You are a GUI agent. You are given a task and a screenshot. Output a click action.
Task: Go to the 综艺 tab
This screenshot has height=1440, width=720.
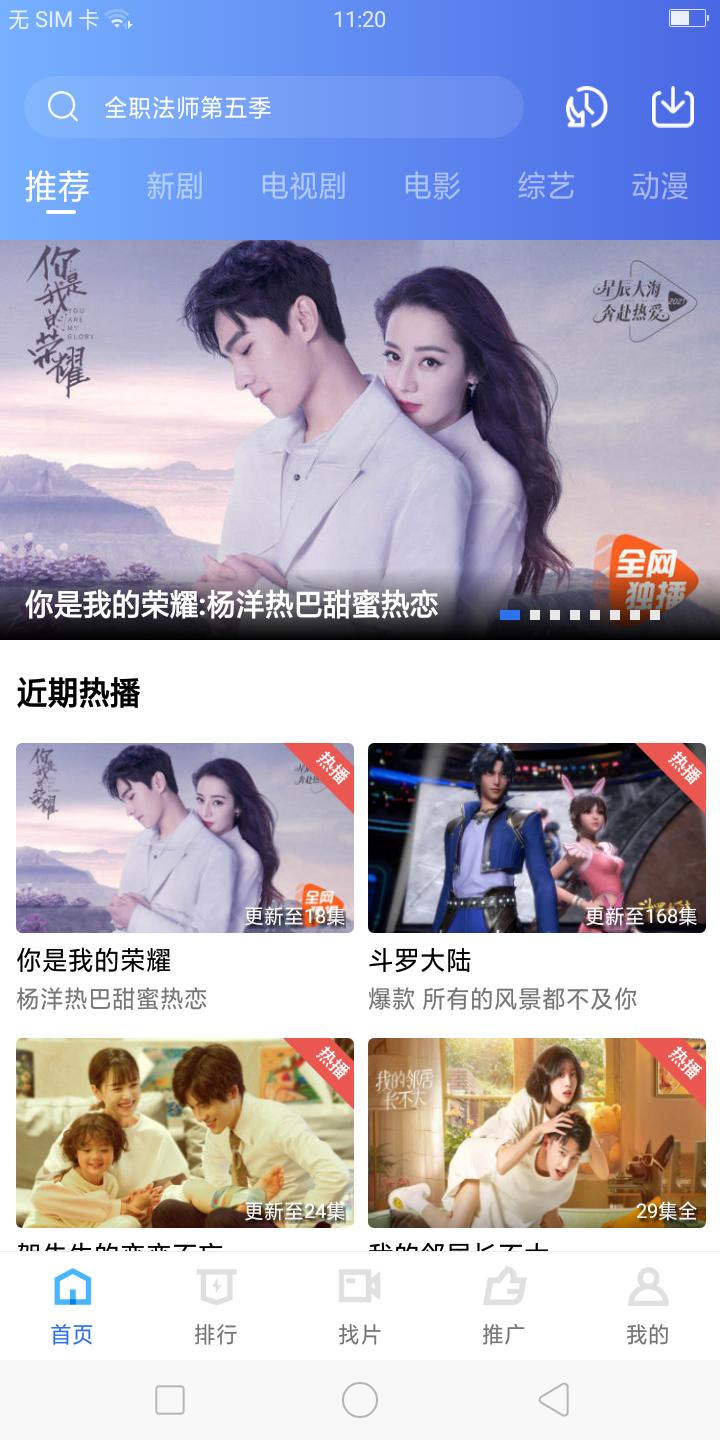coord(546,186)
